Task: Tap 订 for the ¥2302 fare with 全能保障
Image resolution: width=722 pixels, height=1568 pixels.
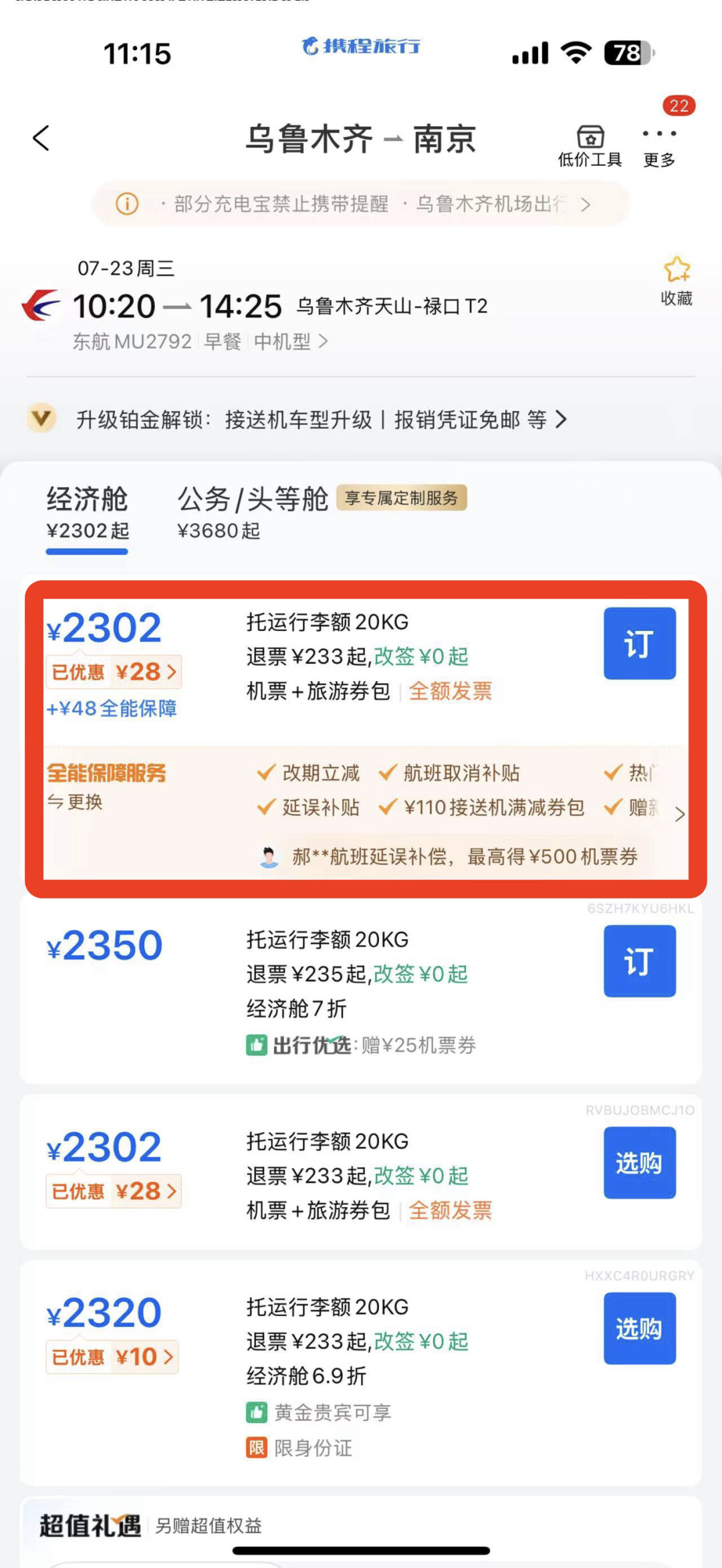Action: pyautogui.click(x=640, y=643)
